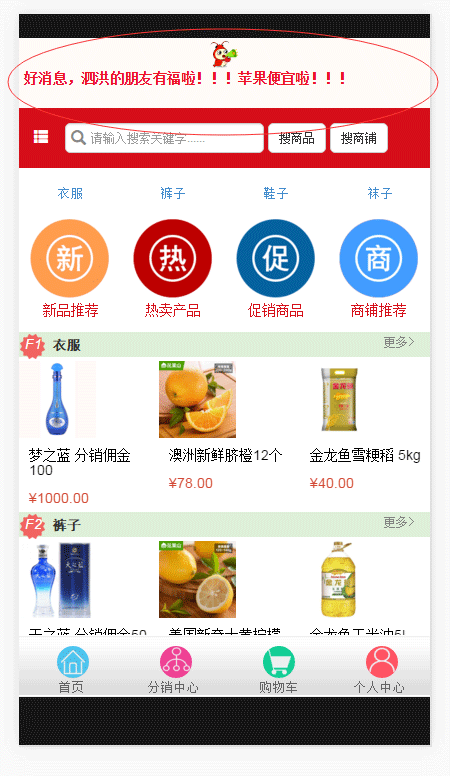Open 新品推荐 new arrivals

point(70,269)
